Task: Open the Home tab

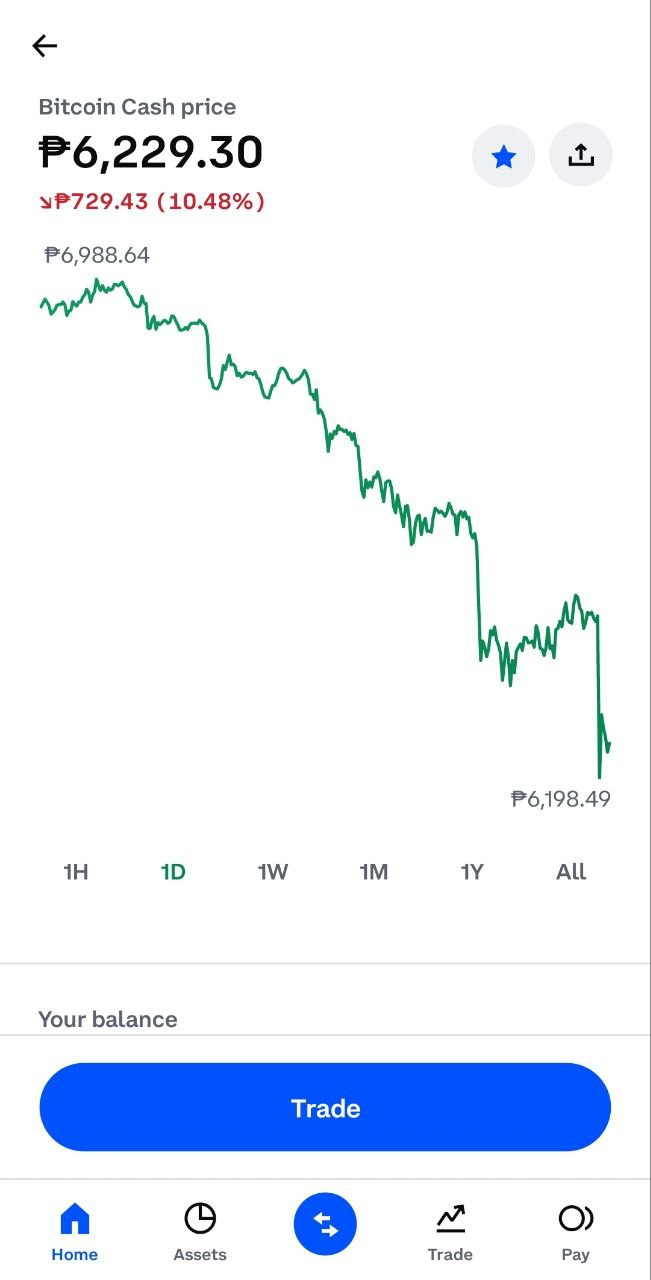Action: (x=75, y=1232)
